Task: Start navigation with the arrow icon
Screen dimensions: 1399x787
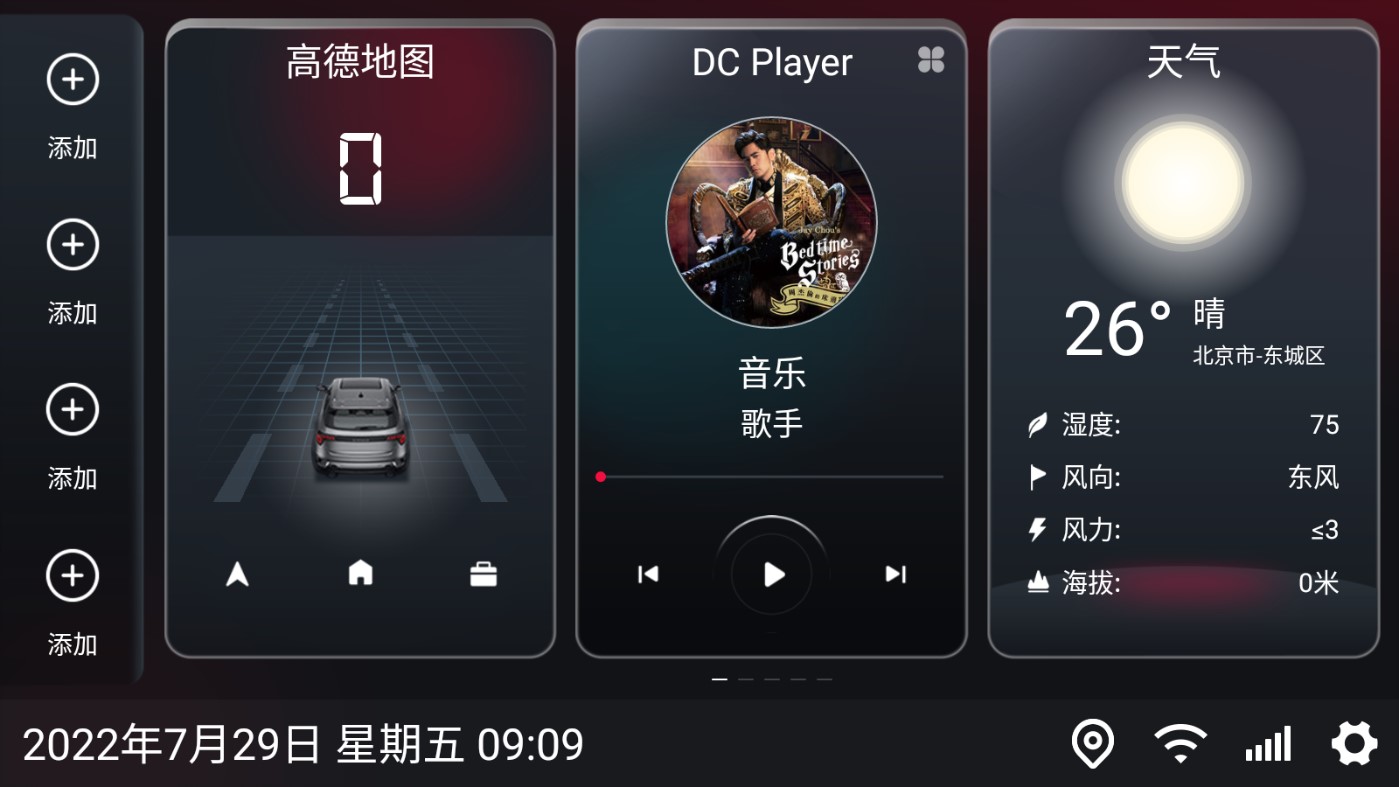Action: (x=237, y=574)
